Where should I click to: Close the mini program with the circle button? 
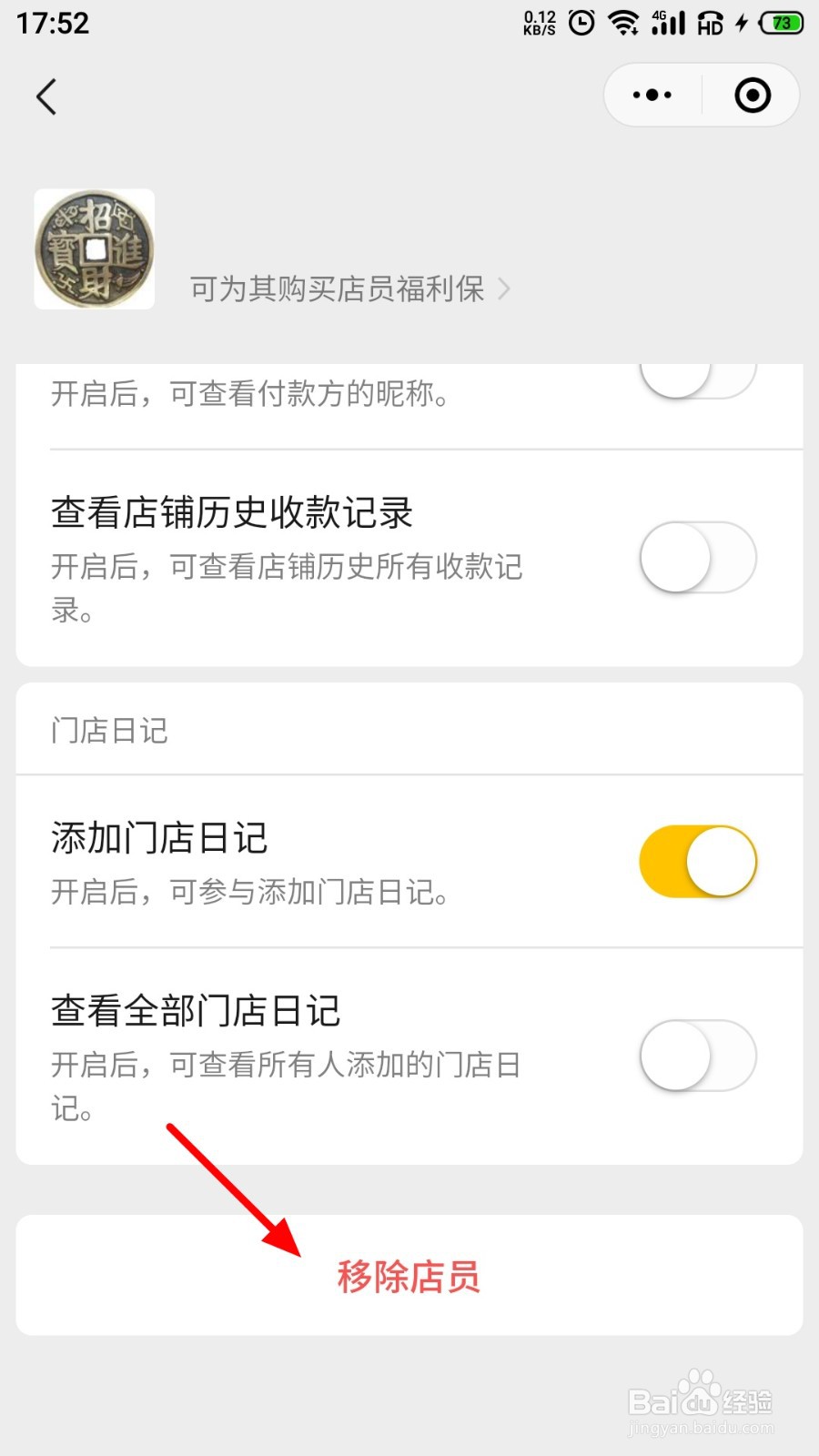753,95
